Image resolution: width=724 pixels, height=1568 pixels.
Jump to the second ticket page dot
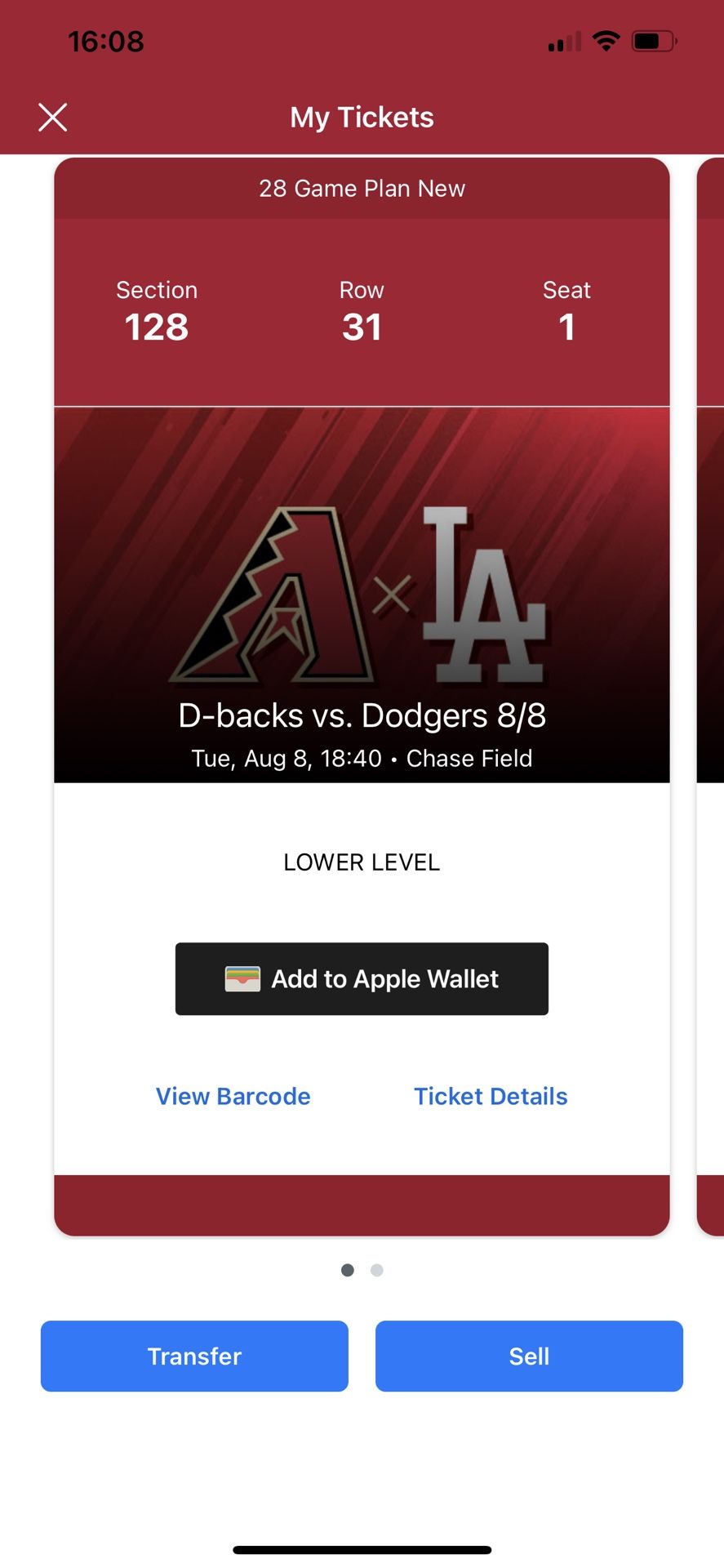pos(376,1270)
